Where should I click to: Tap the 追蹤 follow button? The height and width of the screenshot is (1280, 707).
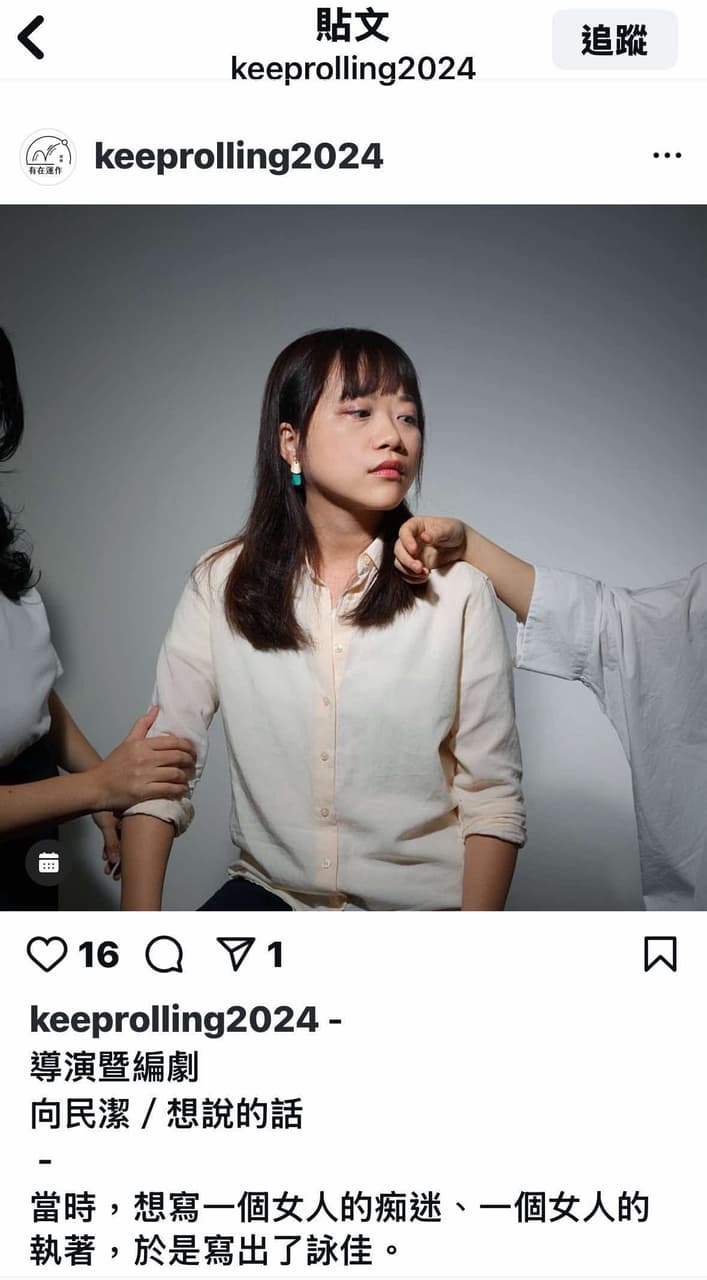click(x=614, y=40)
